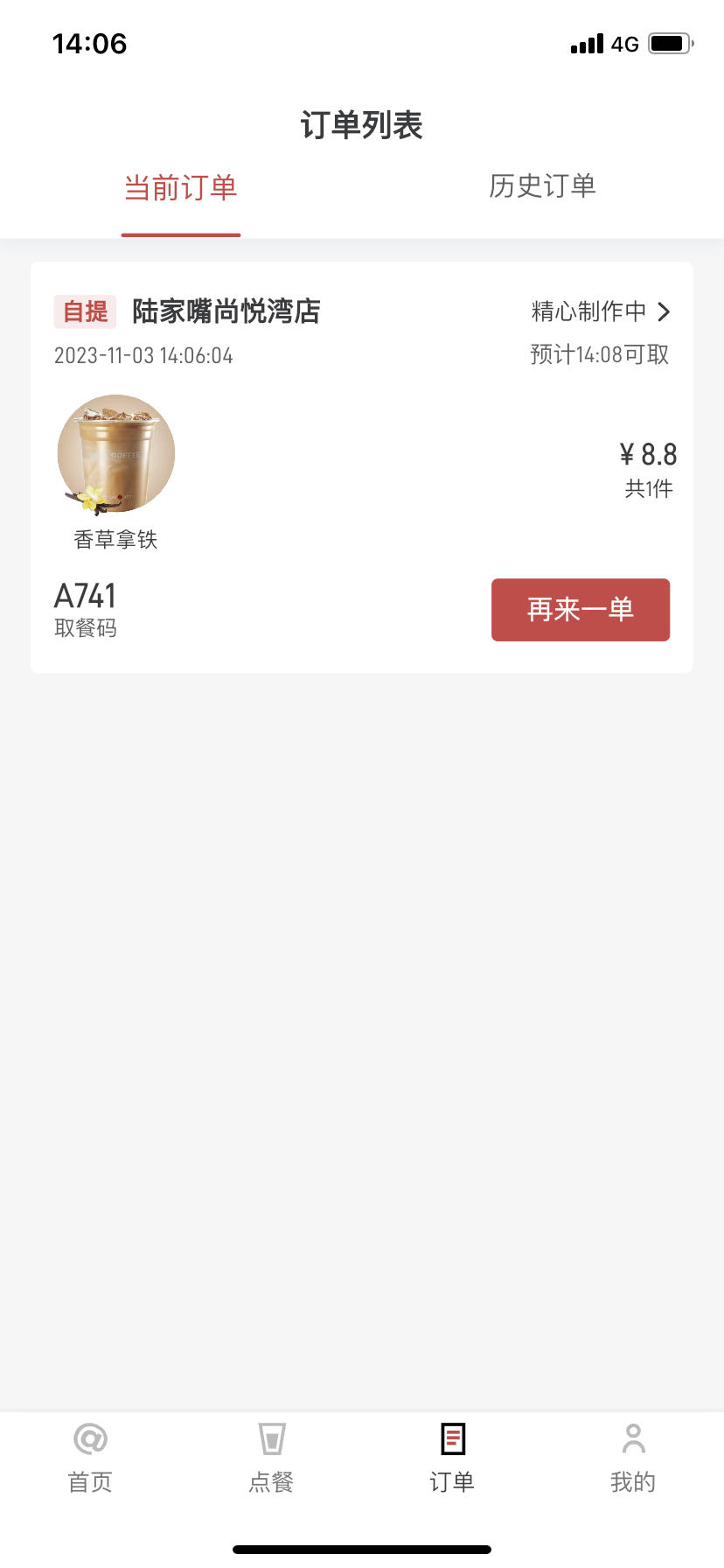The width and height of the screenshot is (724, 1568).
Task: Open the 我的 profile tab
Action: pyautogui.click(x=633, y=1458)
